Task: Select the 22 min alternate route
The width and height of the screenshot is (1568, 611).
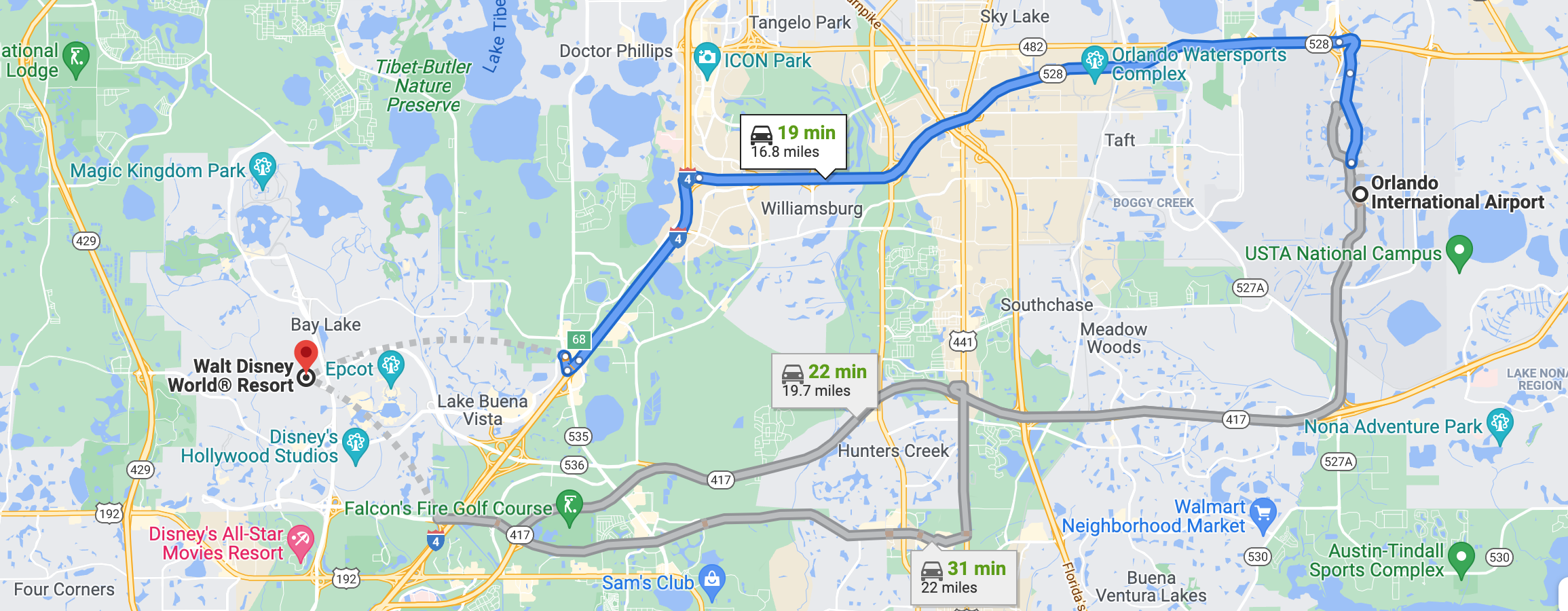Action: point(823,381)
